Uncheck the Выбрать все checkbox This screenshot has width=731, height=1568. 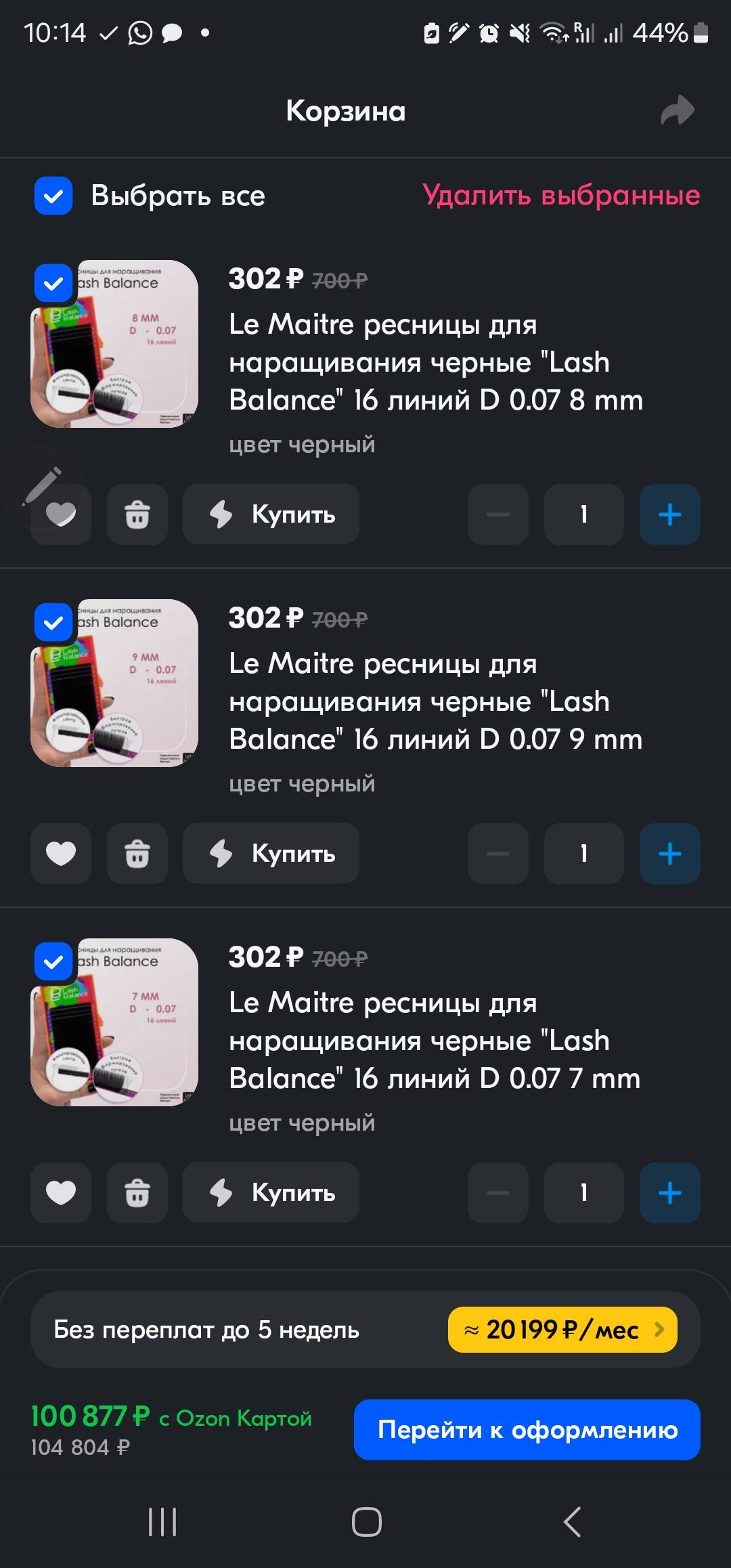[52, 196]
